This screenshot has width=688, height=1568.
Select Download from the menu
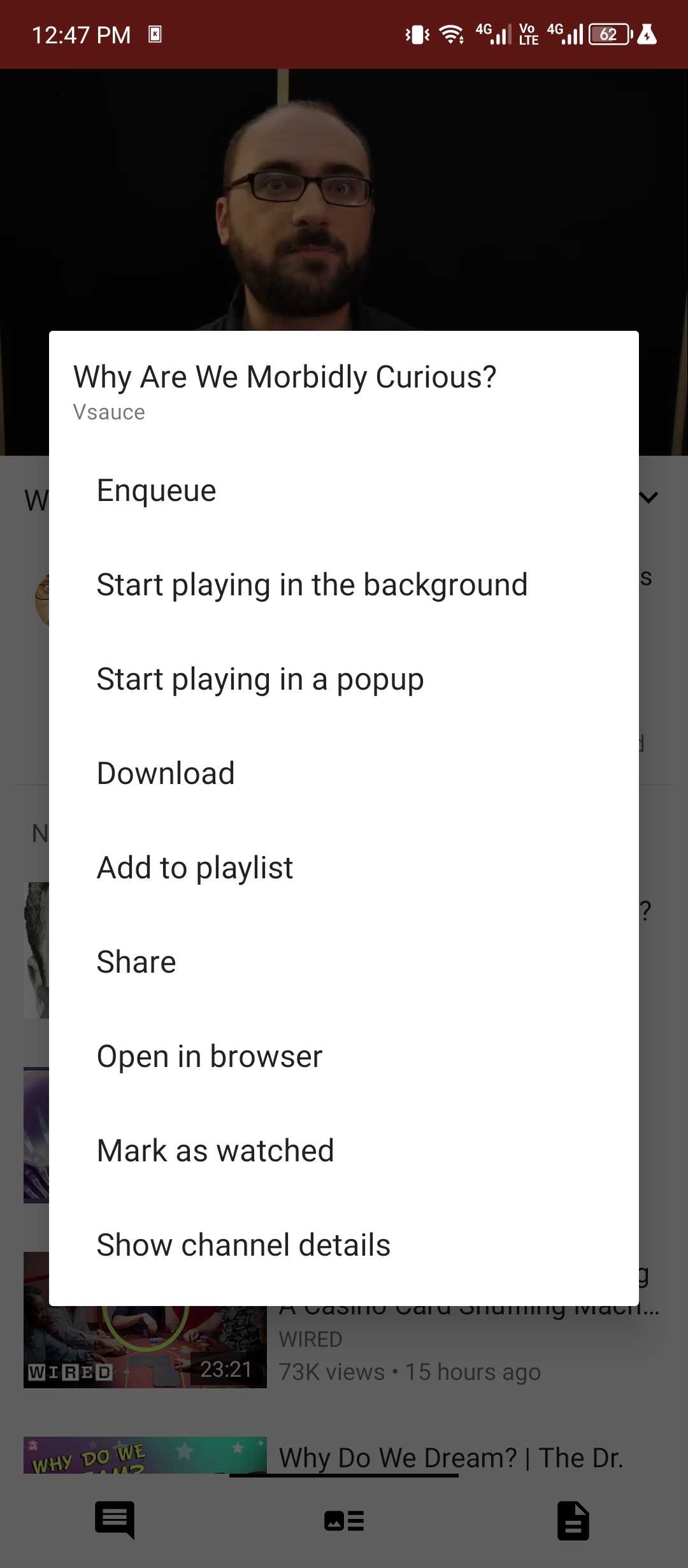(165, 773)
